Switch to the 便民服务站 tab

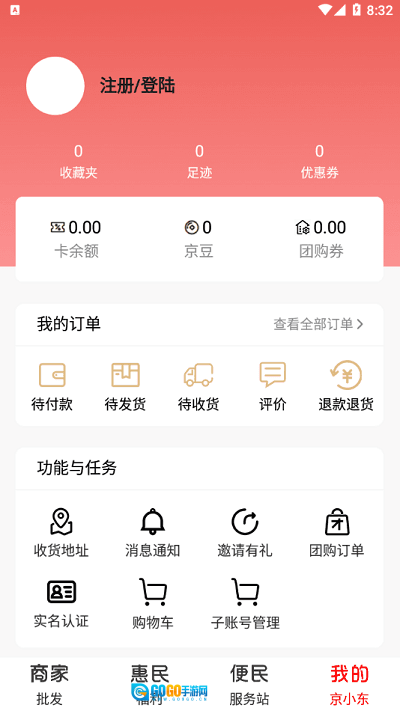[249, 685]
